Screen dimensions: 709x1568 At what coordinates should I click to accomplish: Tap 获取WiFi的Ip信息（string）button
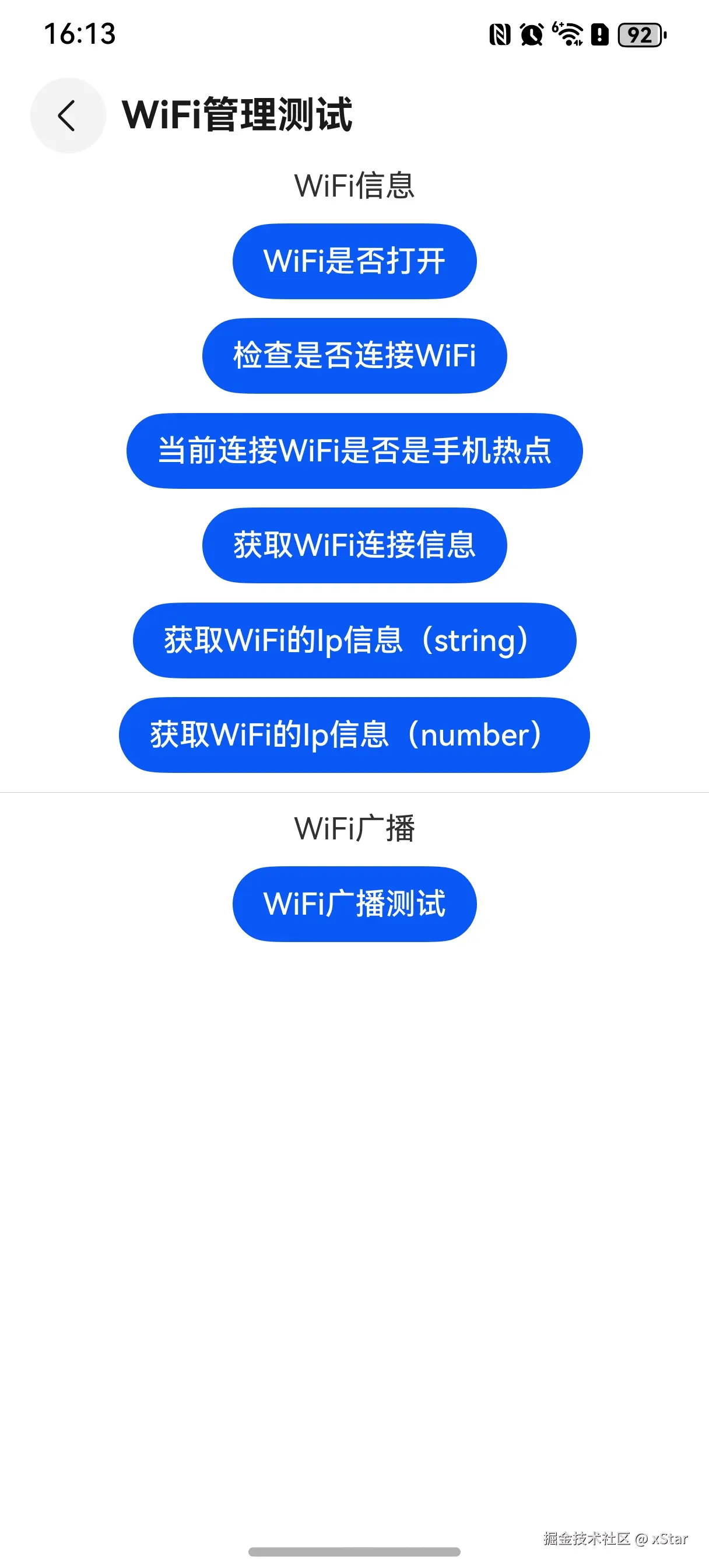[x=354, y=641]
